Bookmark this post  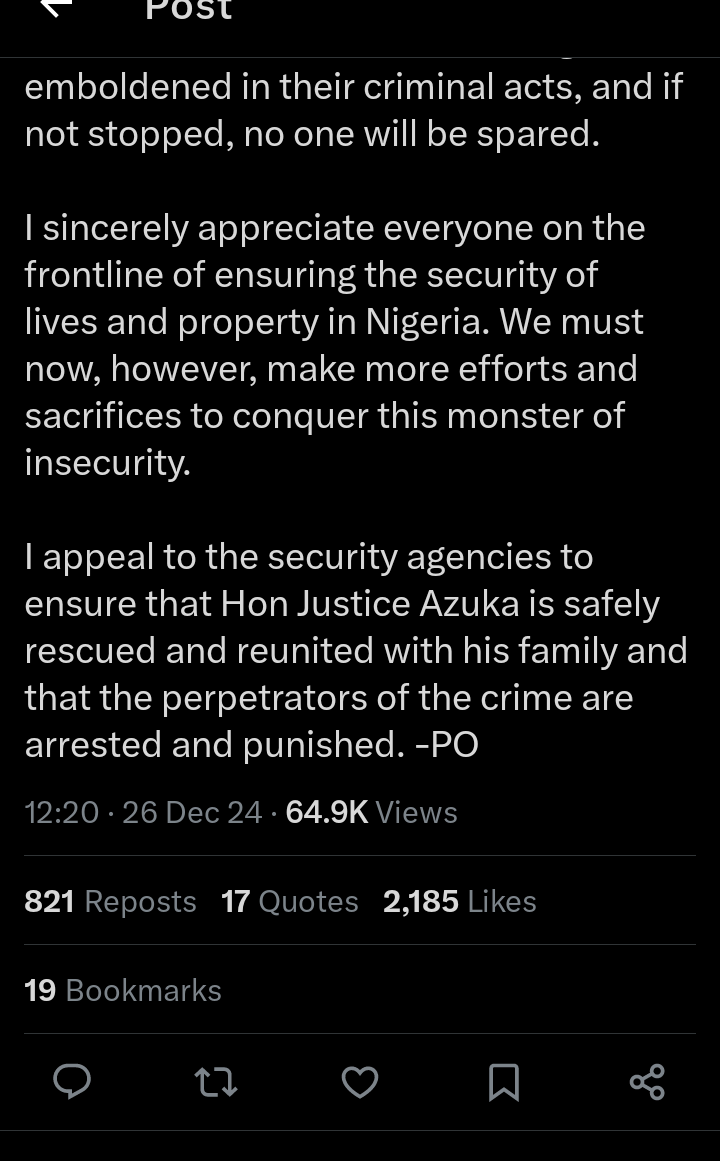(x=503, y=1081)
